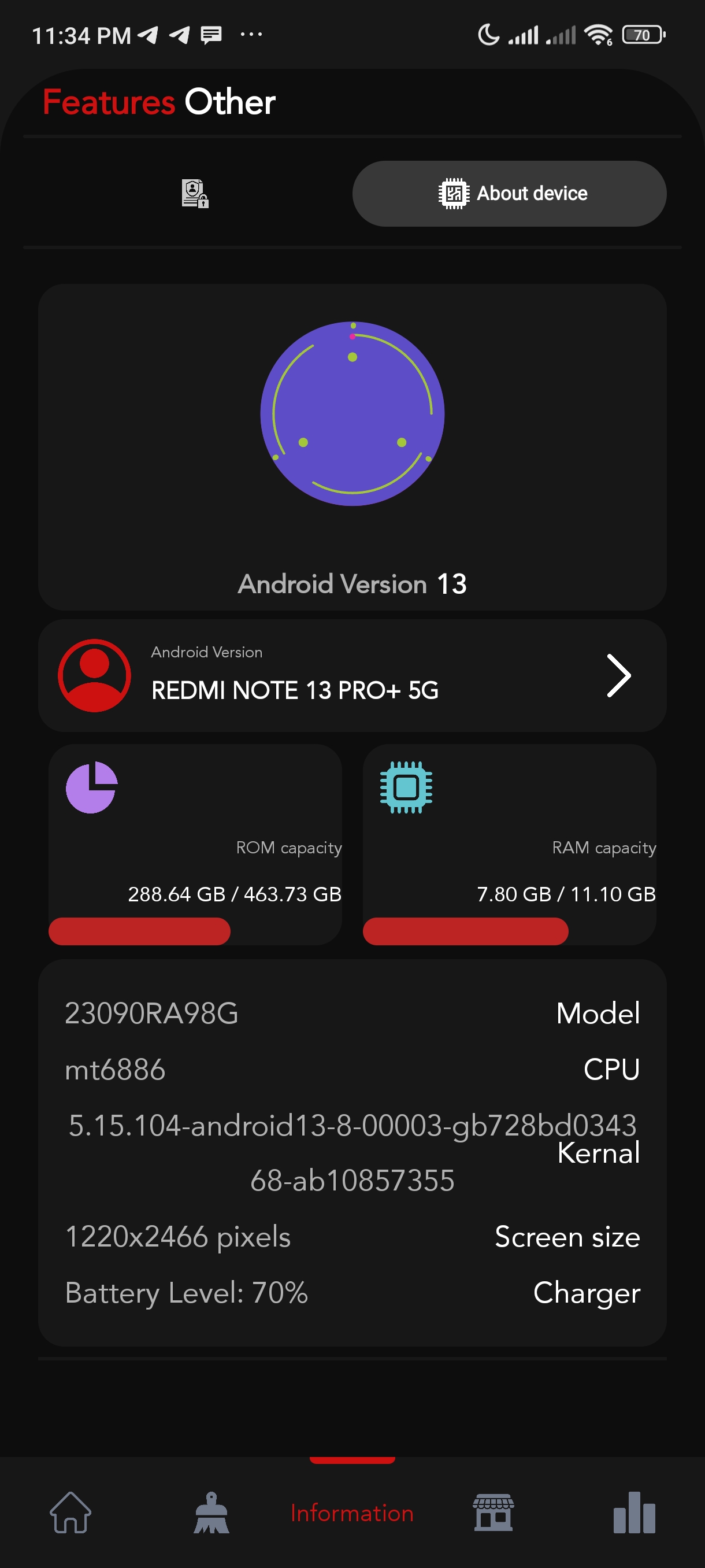
Task: Open the REDMI NOTE 13 PRO+ 5G row
Action: coord(352,676)
